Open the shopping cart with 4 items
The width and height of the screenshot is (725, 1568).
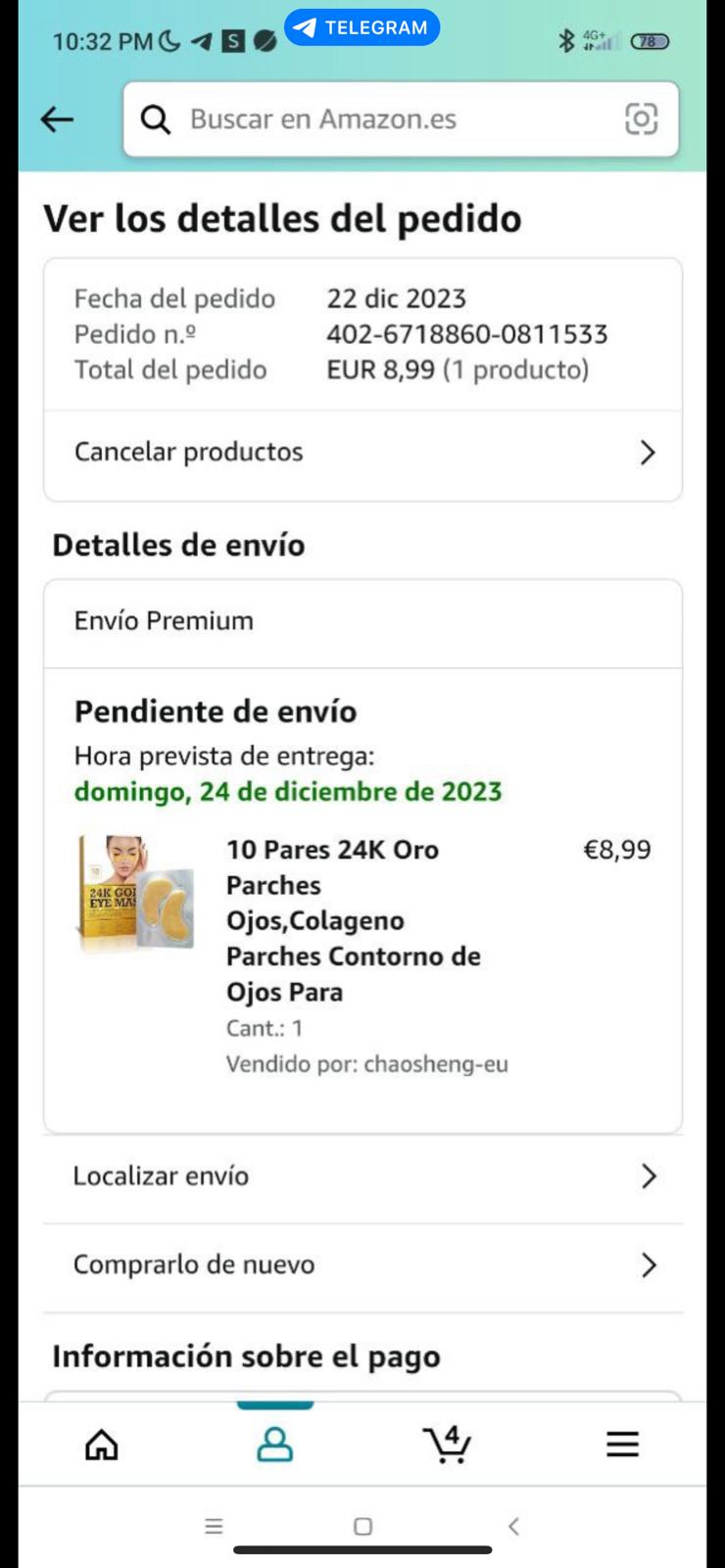point(448,1445)
